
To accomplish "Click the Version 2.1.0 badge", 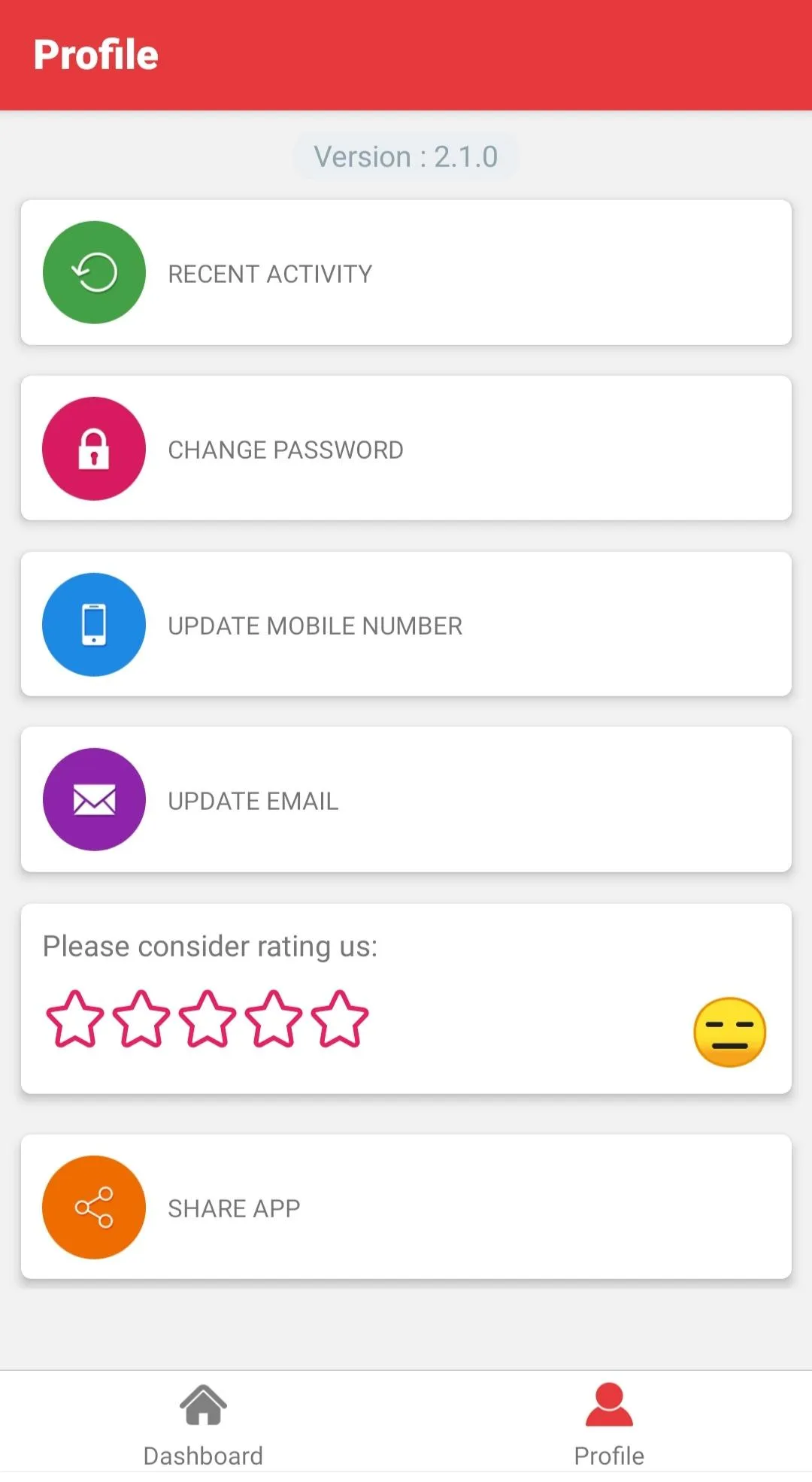I will (x=406, y=156).
